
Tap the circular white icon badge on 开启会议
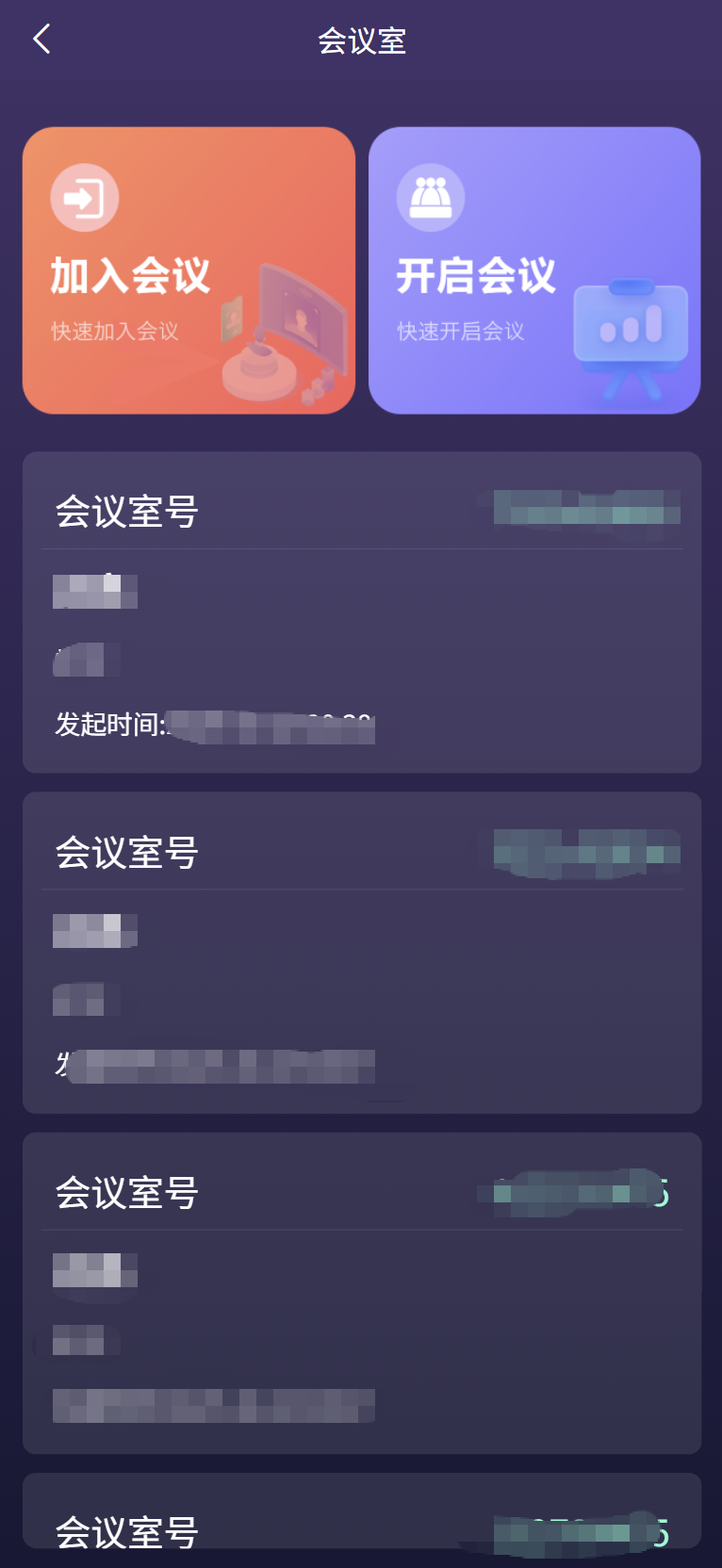coord(431,196)
